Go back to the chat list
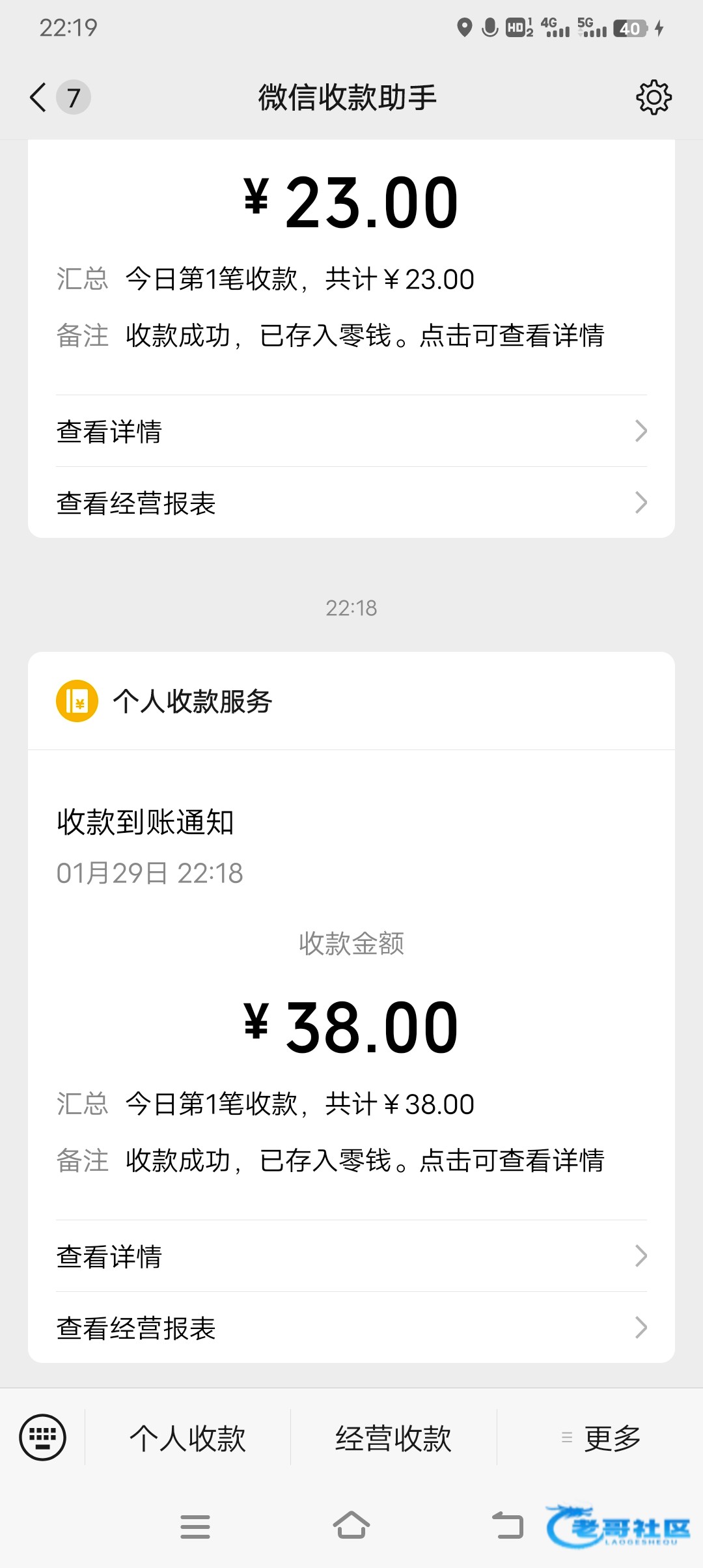 click(x=39, y=98)
